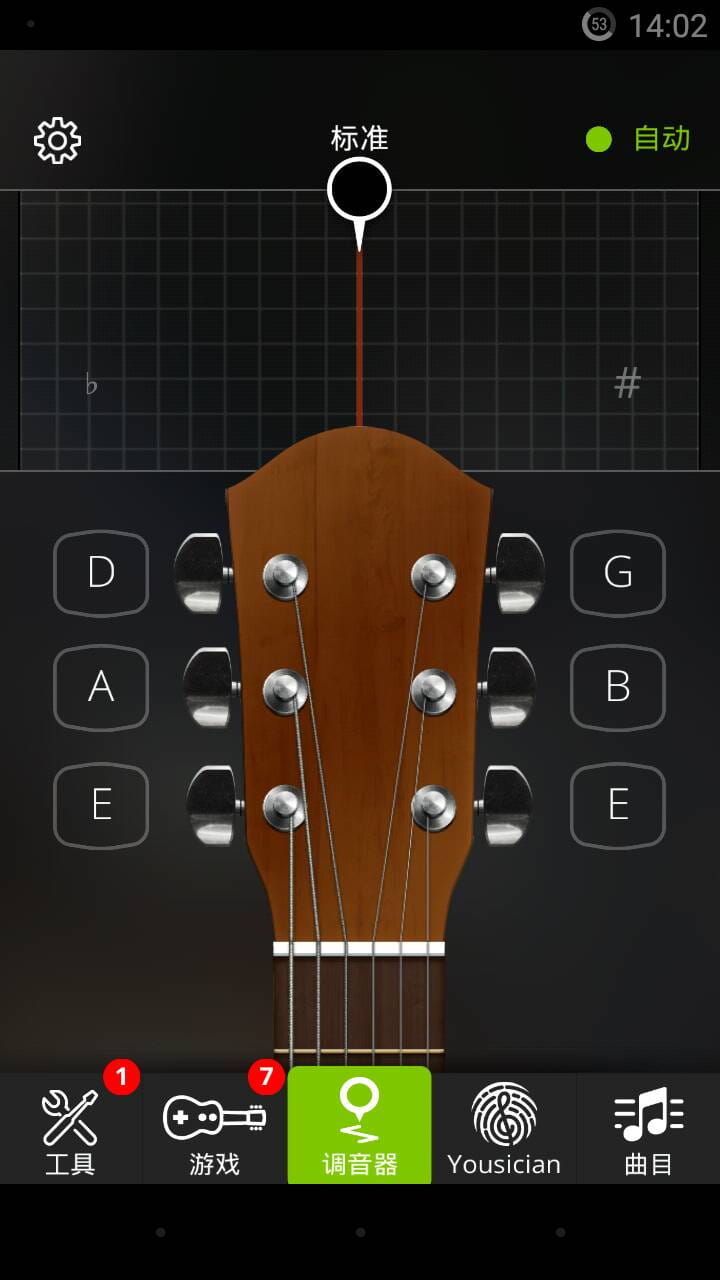Select the high E string on the right
720x1280 pixels.
pyautogui.click(x=618, y=805)
